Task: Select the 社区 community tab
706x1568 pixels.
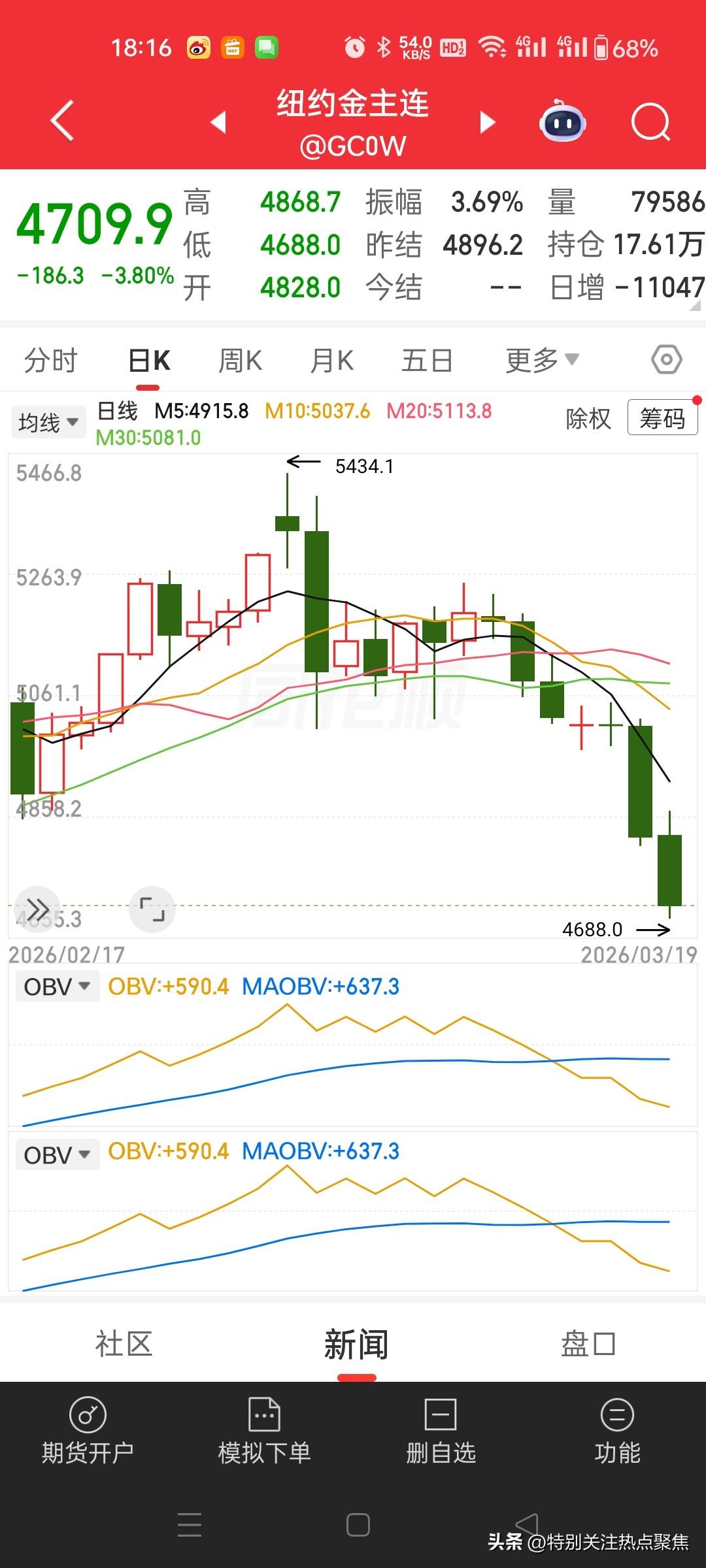Action: point(124,1346)
